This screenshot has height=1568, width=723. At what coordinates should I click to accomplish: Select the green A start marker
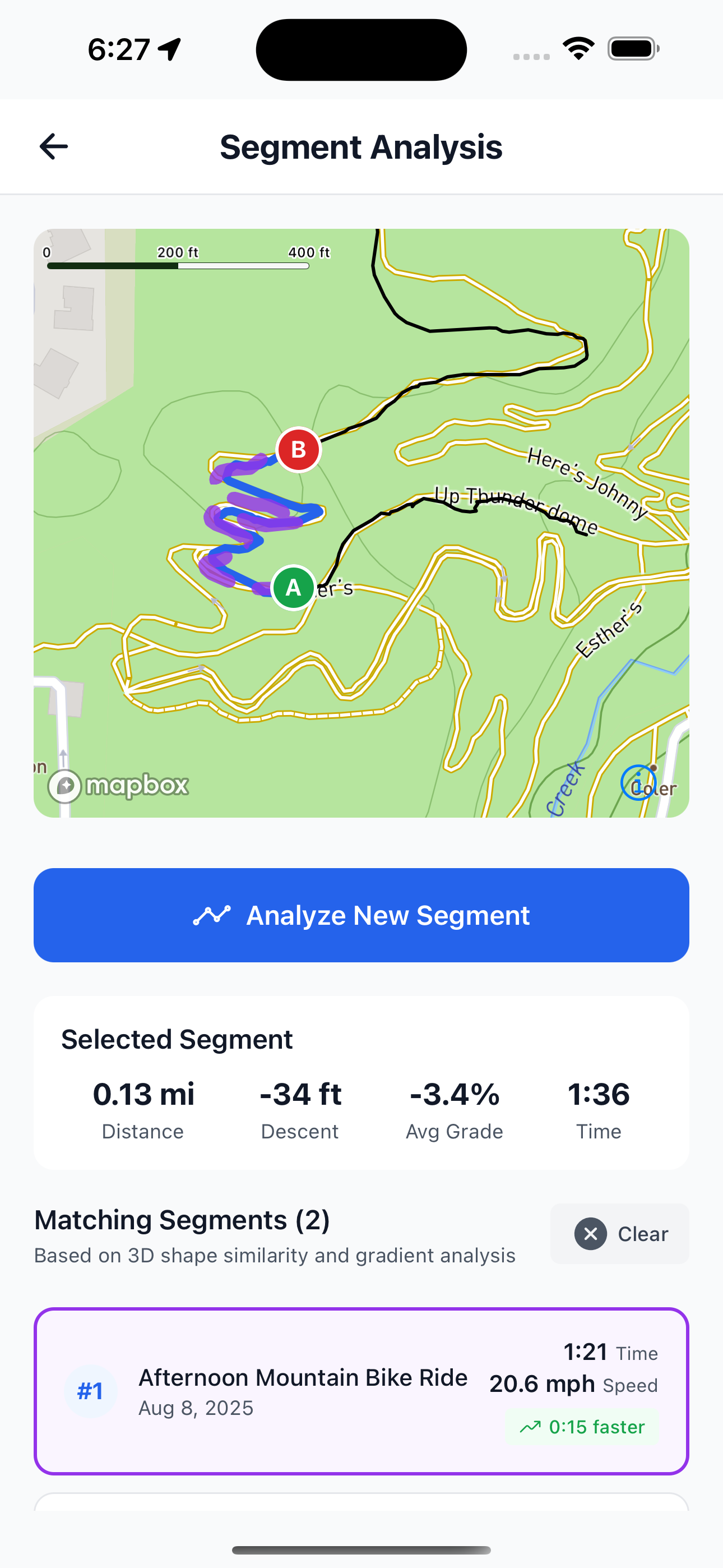click(x=293, y=588)
